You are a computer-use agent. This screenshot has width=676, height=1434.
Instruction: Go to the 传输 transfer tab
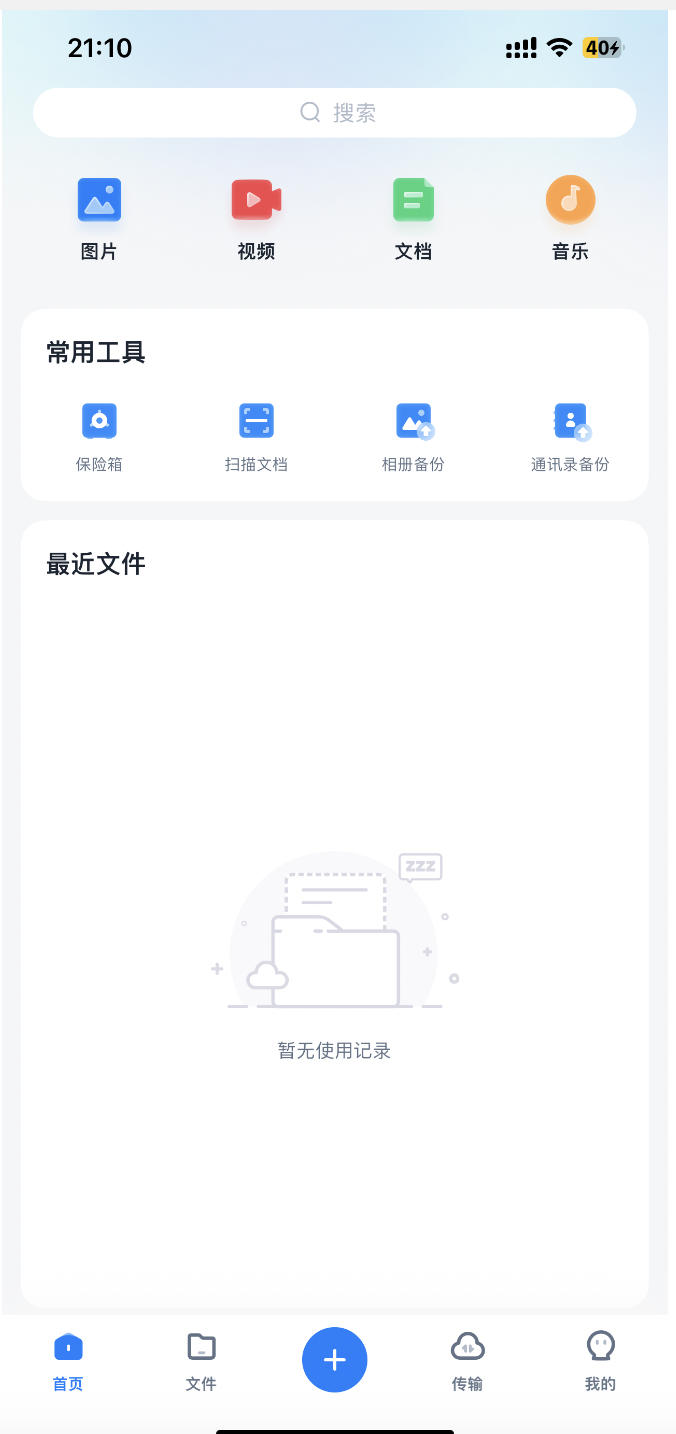467,1360
